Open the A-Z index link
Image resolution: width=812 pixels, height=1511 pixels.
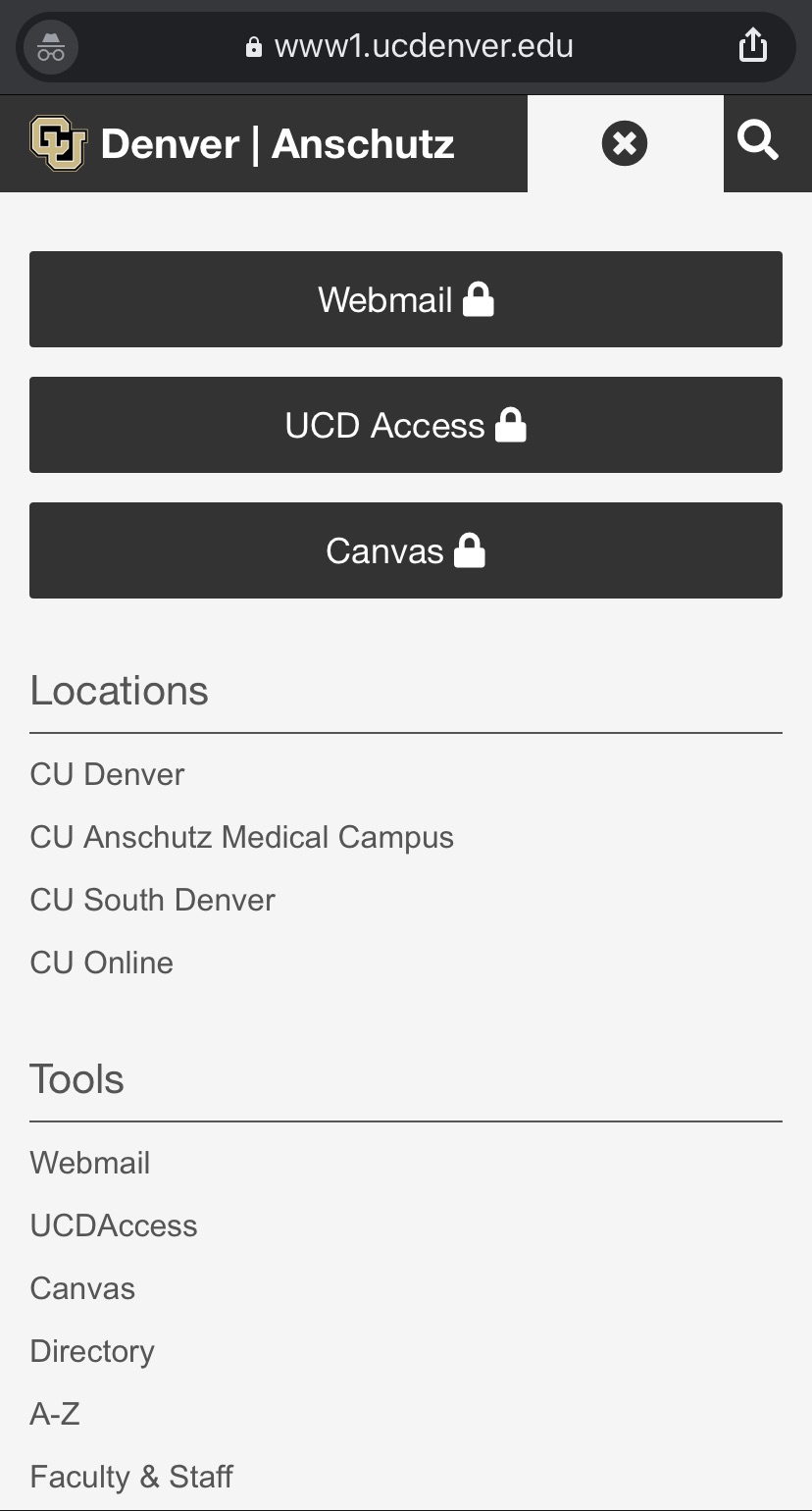click(x=55, y=1414)
